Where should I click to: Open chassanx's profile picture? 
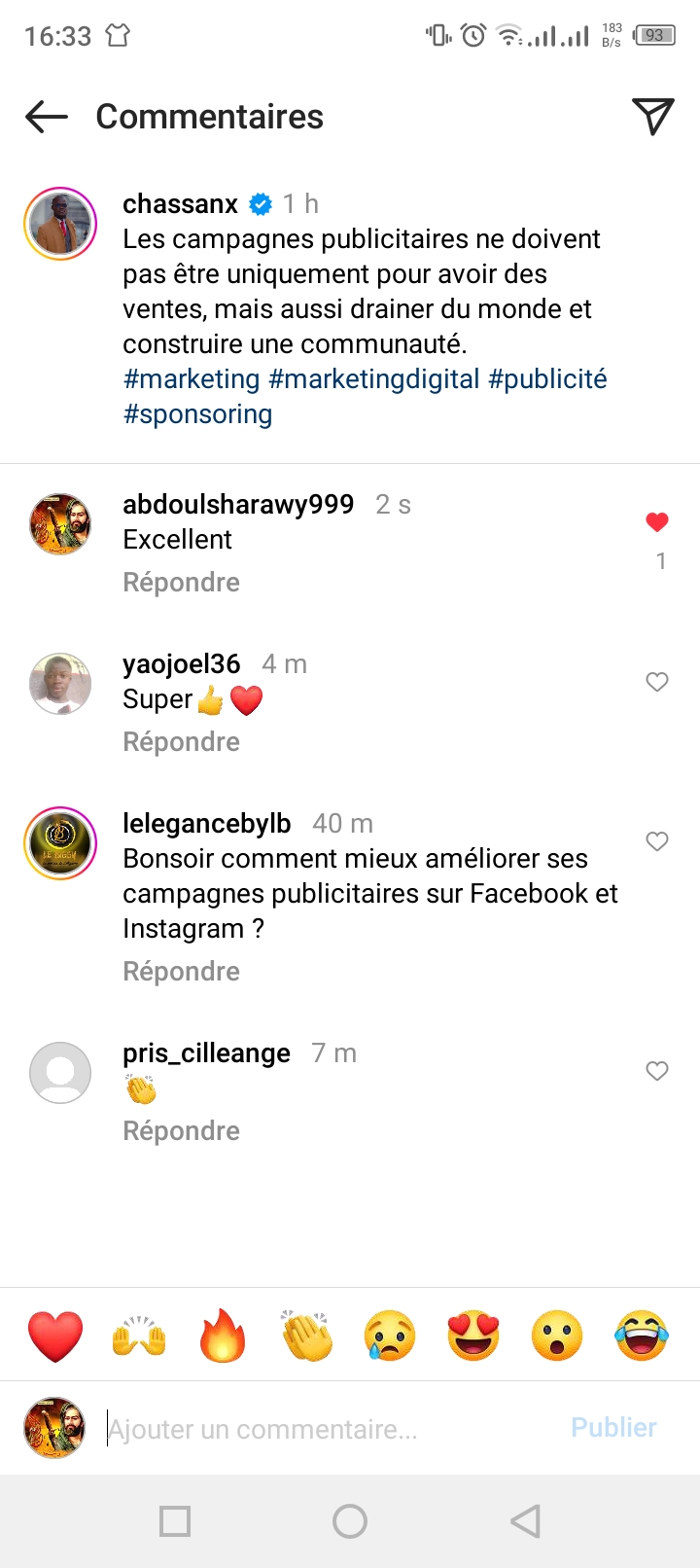pyautogui.click(x=60, y=224)
